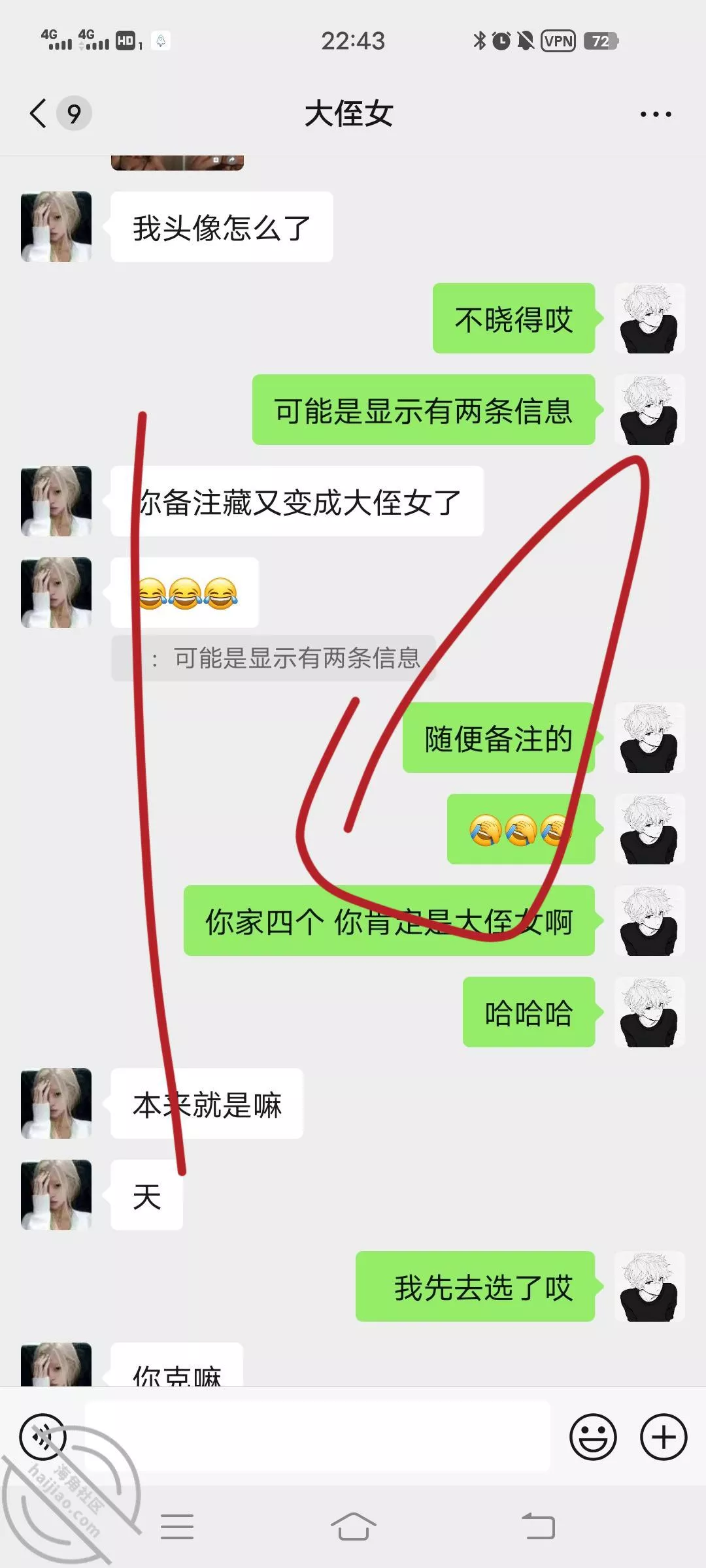Open the emoji sticker panel
Viewport: 706px width, 1568px height.
click(x=593, y=1437)
